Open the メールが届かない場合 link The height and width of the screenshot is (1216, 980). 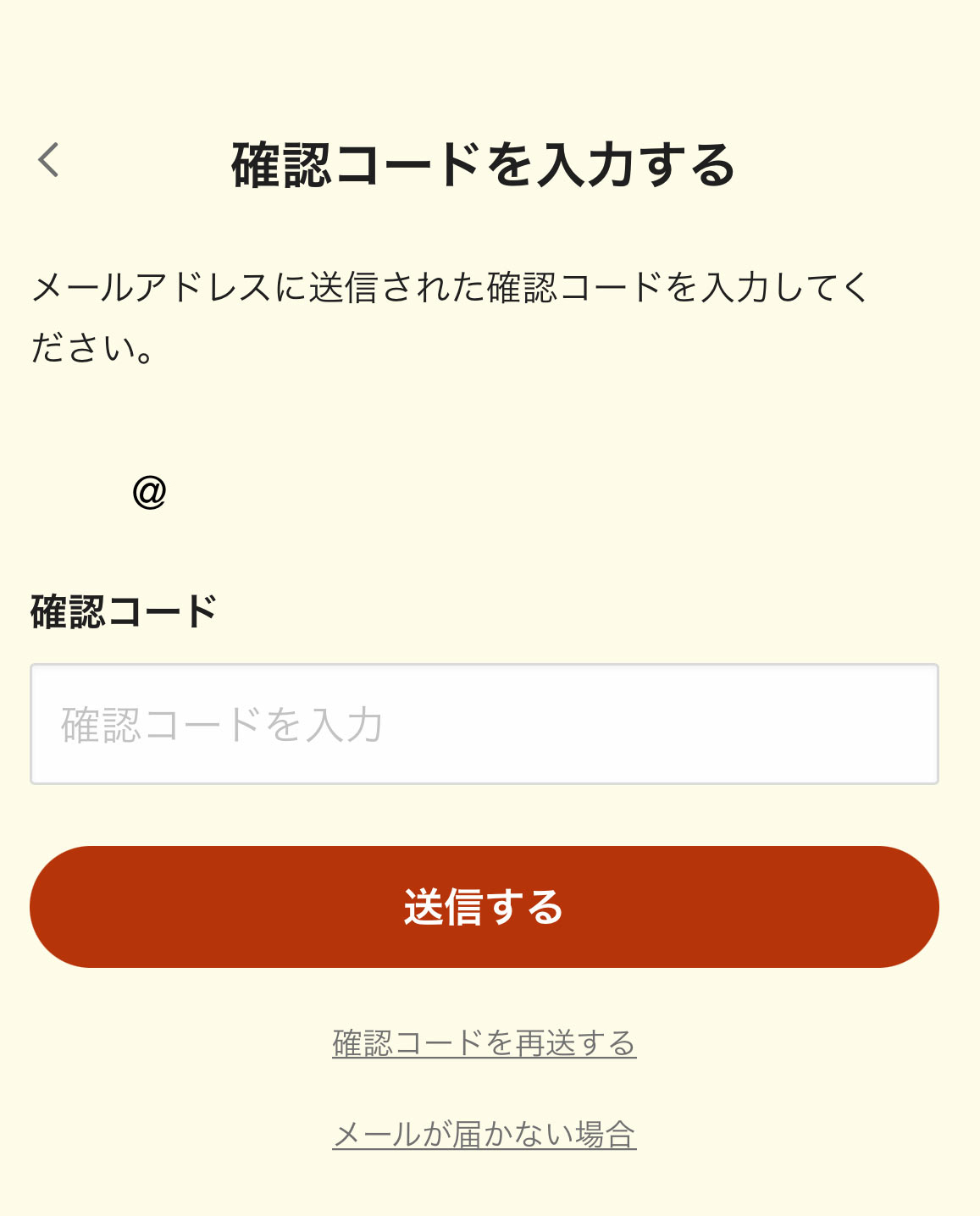pos(484,1135)
